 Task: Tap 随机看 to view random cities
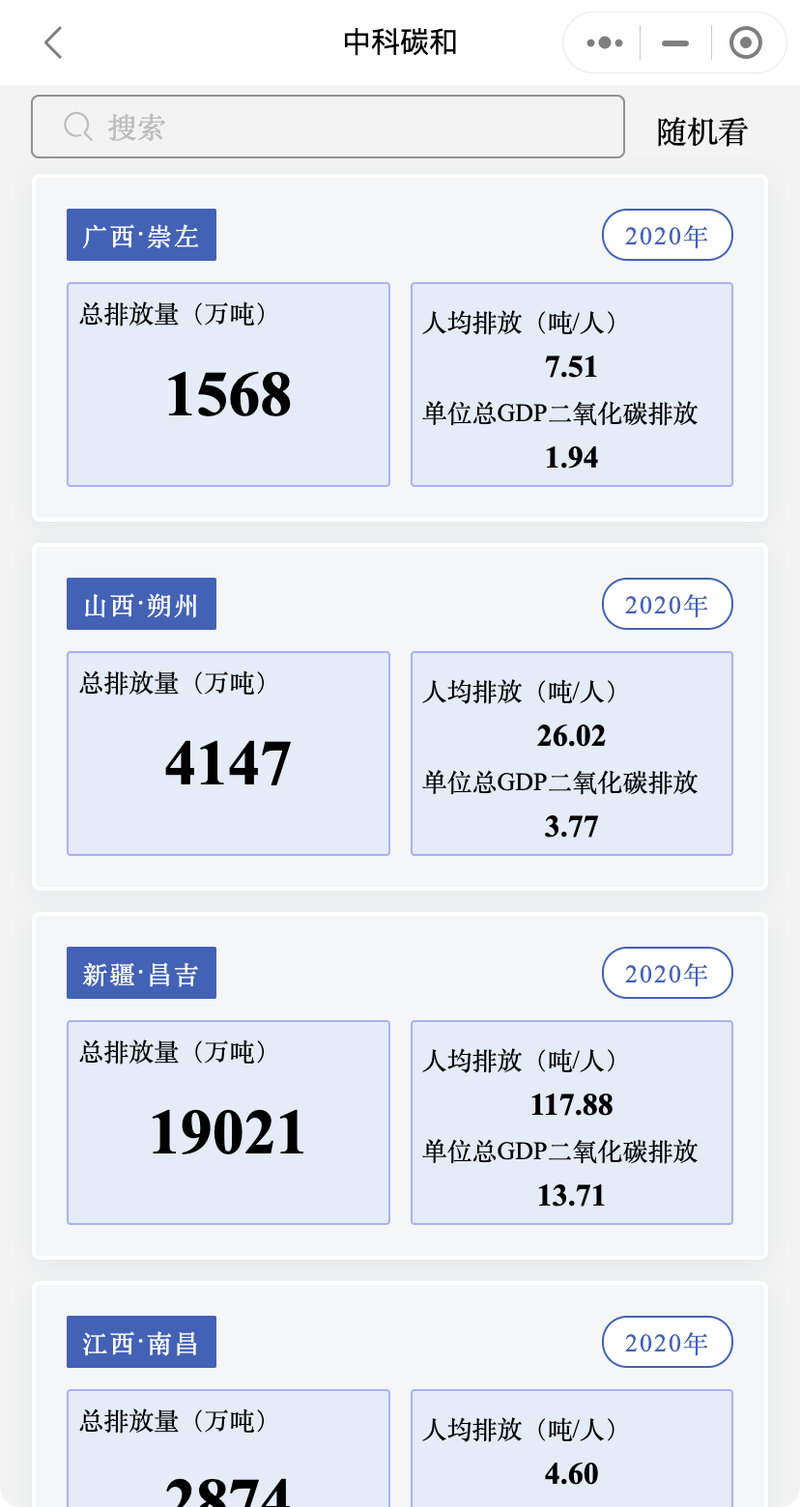pos(702,131)
